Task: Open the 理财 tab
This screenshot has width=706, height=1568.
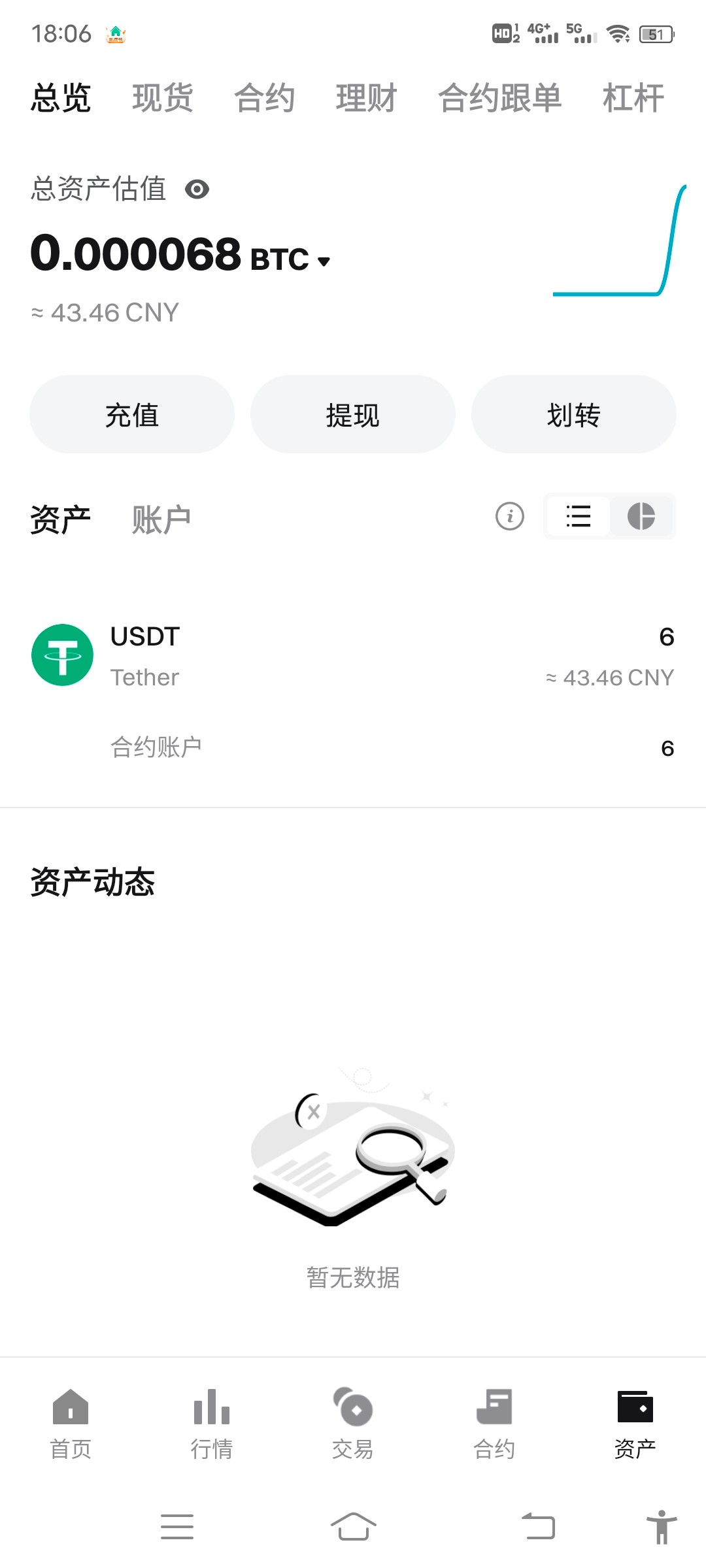Action: point(366,99)
